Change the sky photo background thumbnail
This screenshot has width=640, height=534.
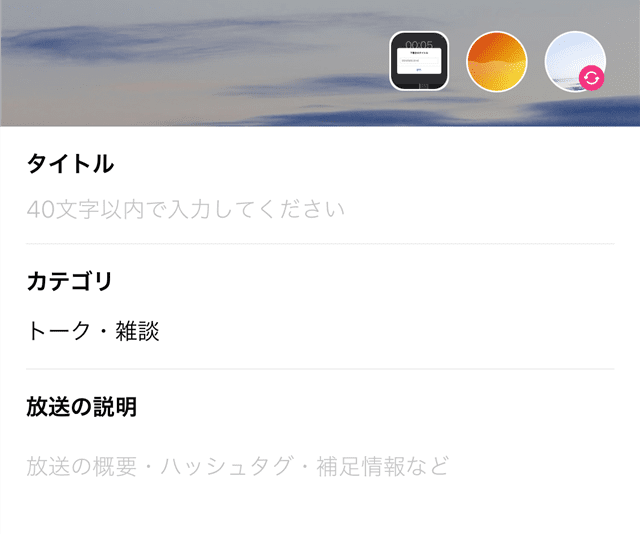[590, 78]
